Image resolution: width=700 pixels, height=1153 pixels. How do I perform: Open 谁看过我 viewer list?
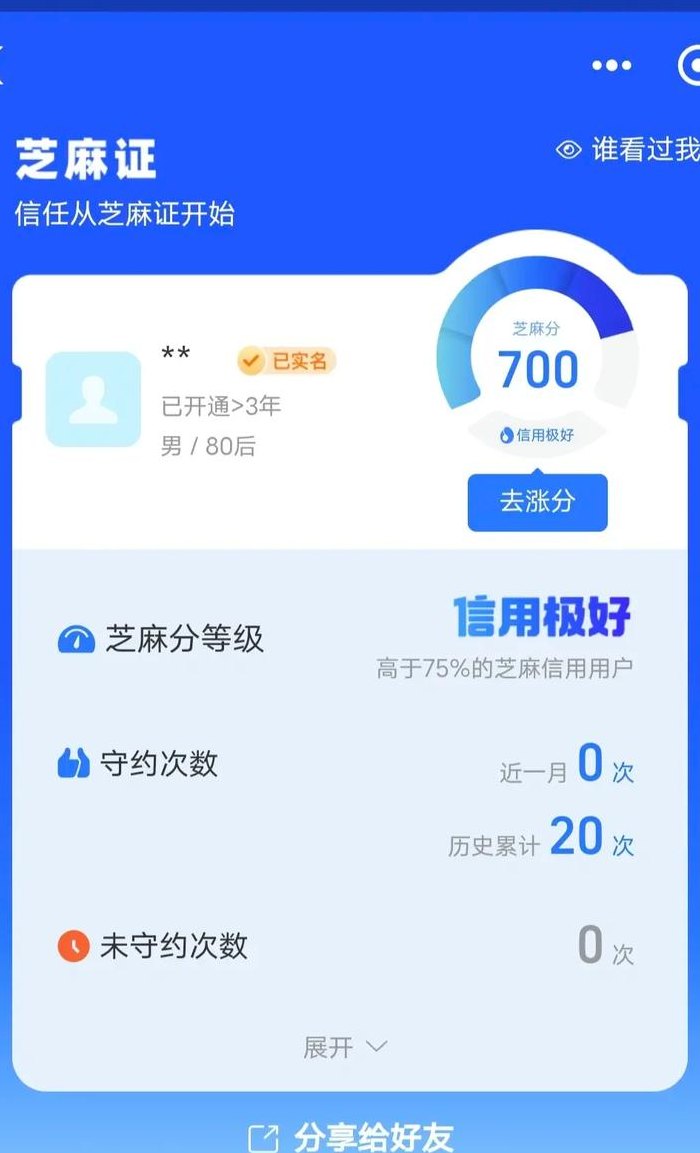pos(628,149)
